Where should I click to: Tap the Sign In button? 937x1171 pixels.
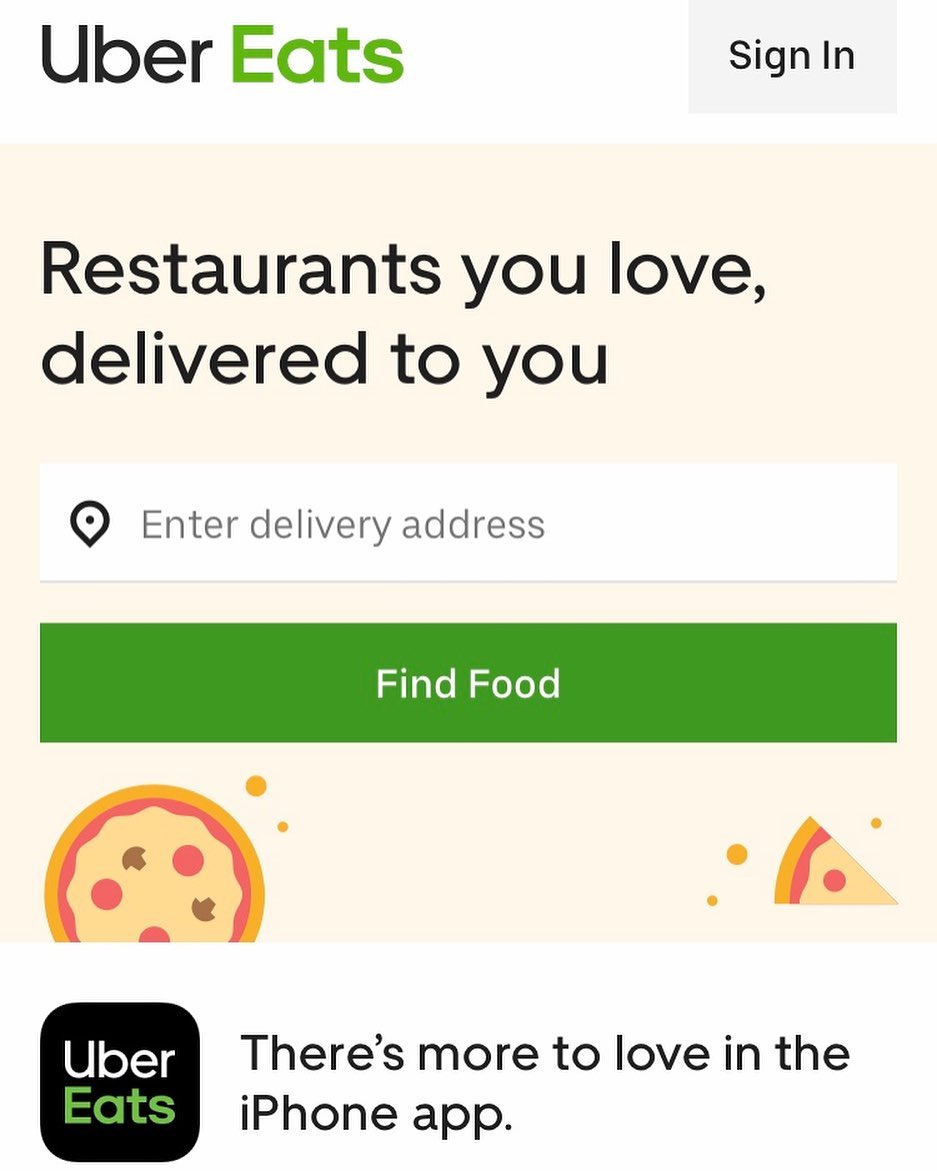point(791,55)
